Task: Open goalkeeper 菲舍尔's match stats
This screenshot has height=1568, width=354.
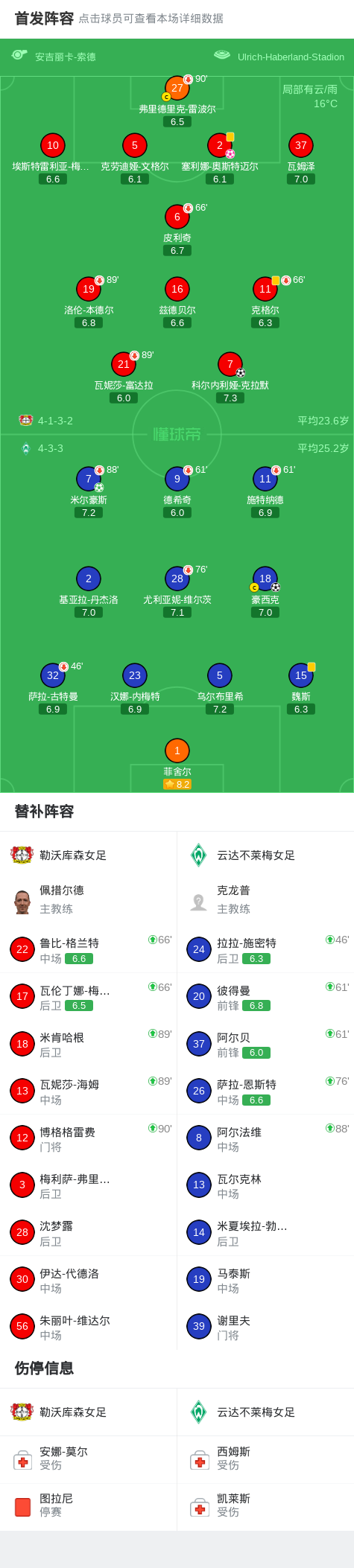Action: (x=177, y=762)
